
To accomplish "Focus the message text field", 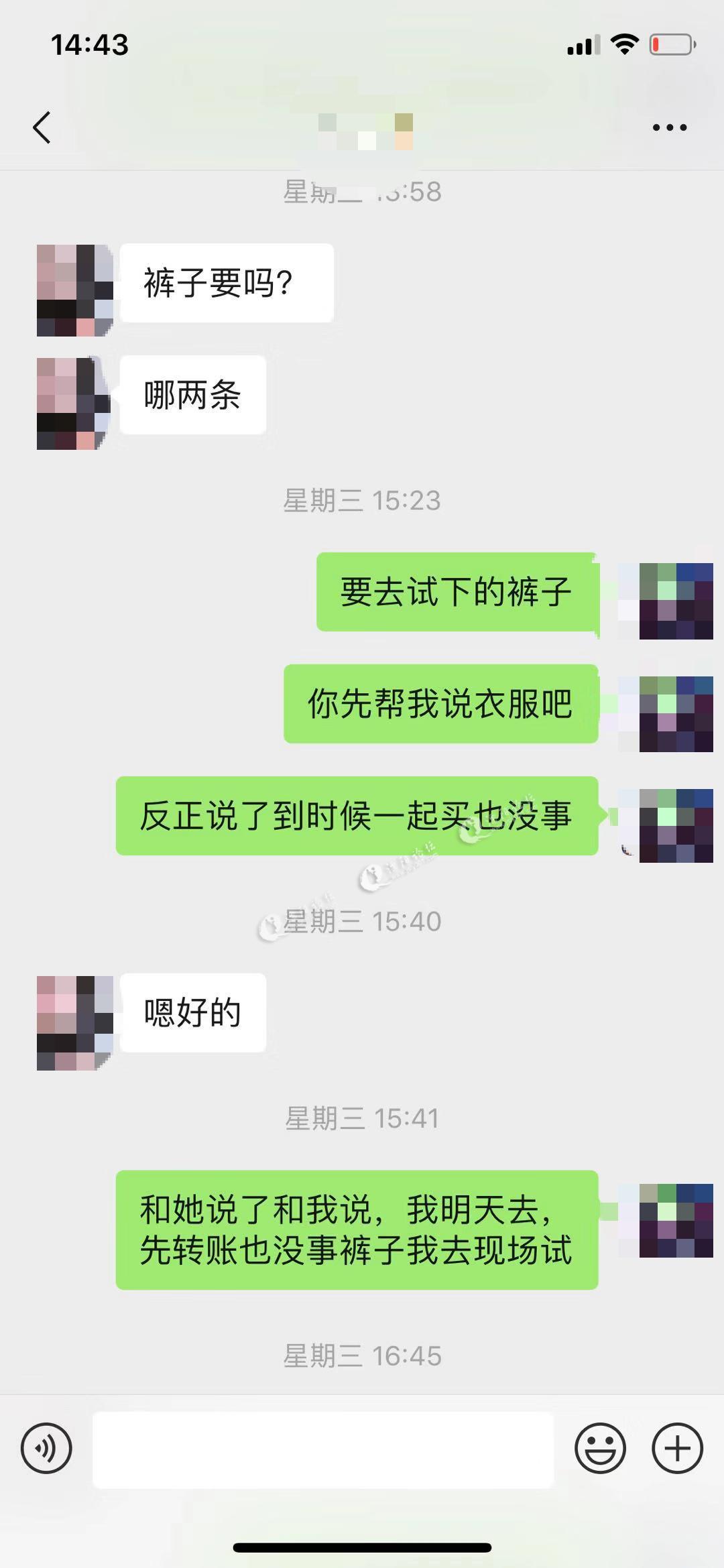I will (322, 1449).
